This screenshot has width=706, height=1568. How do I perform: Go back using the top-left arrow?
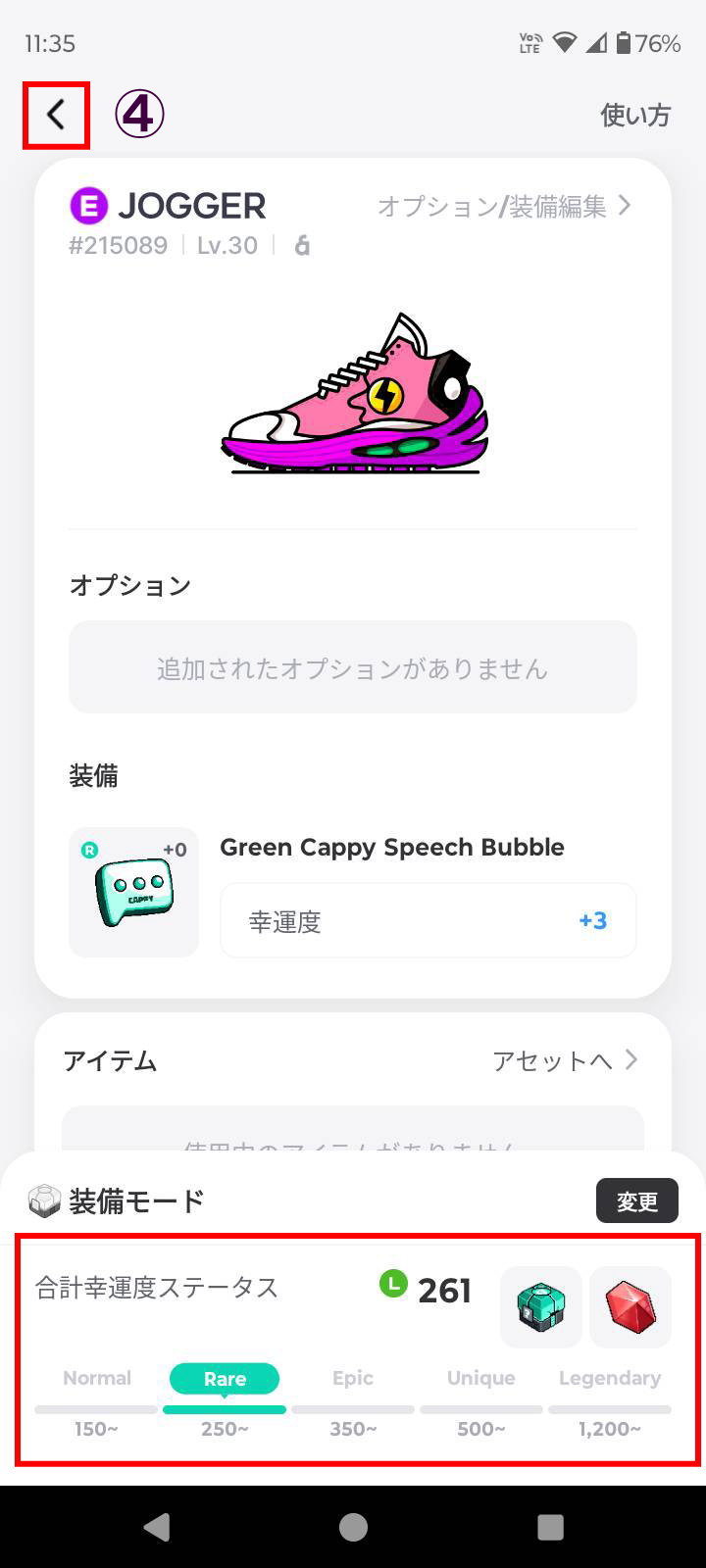click(x=56, y=116)
